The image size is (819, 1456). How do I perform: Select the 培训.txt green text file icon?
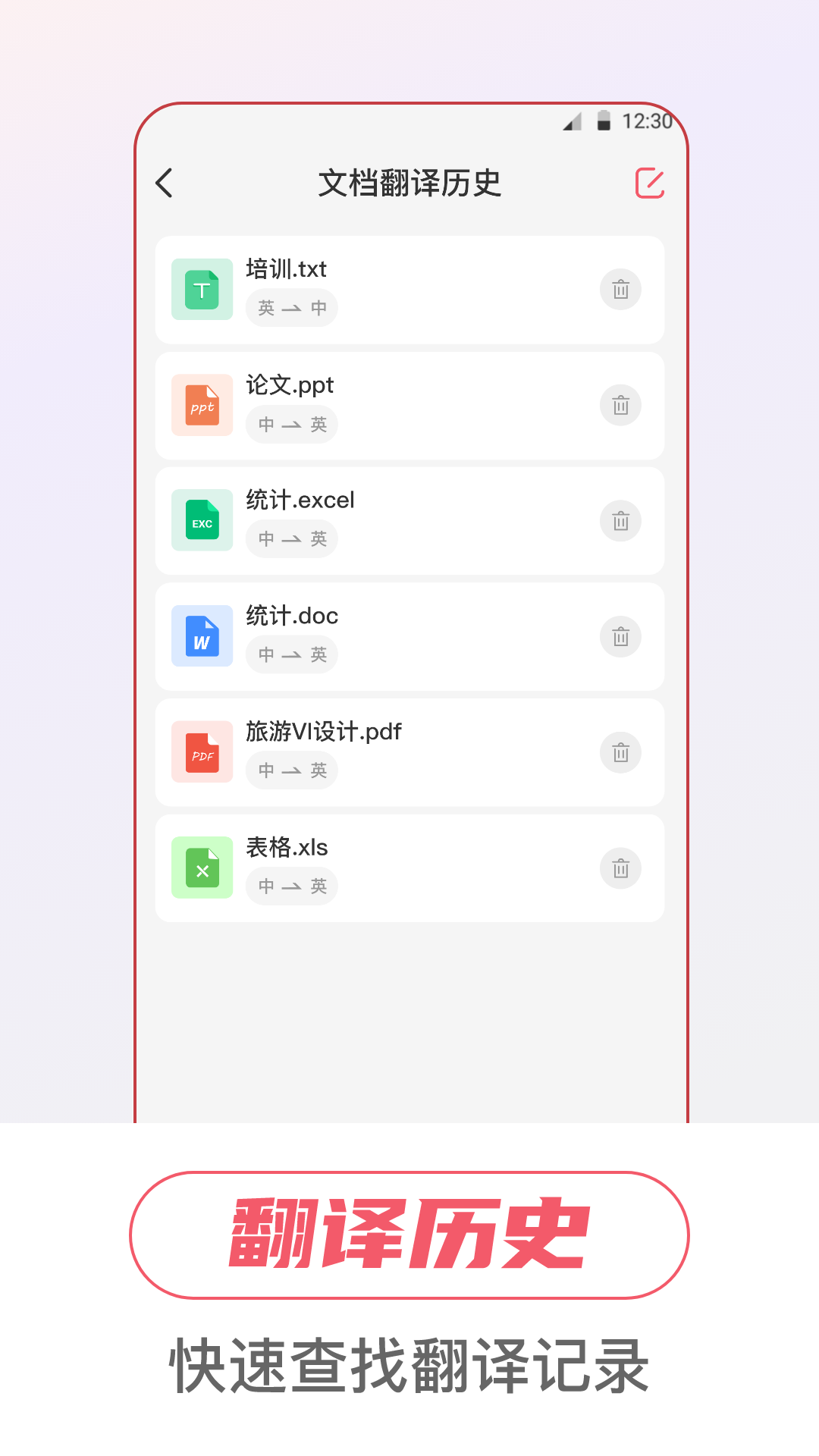[x=202, y=289]
